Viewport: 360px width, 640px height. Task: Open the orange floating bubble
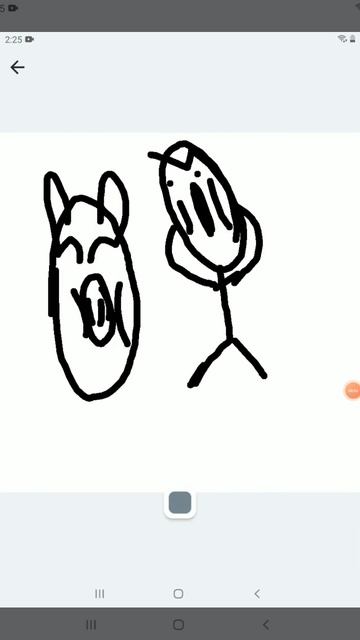pyautogui.click(x=352, y=391)
